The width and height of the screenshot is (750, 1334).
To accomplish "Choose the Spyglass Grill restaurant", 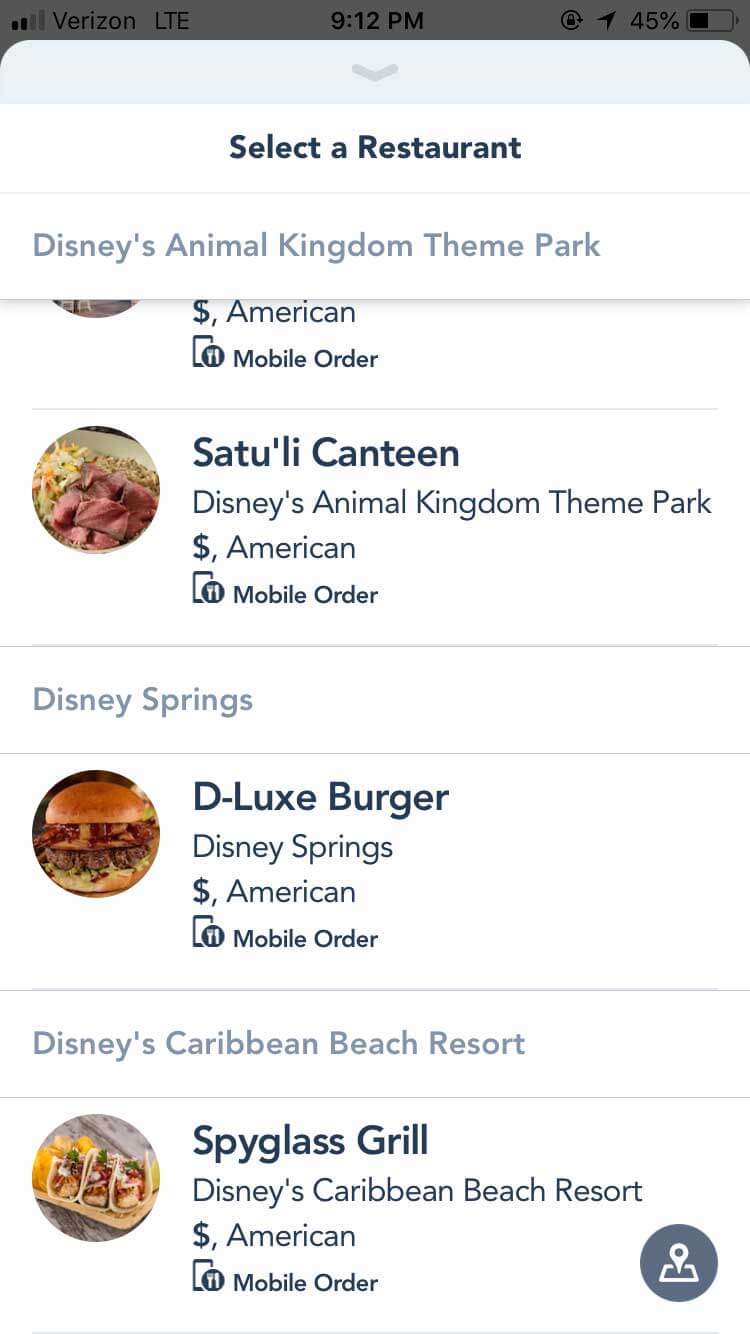I will 310,1142.
